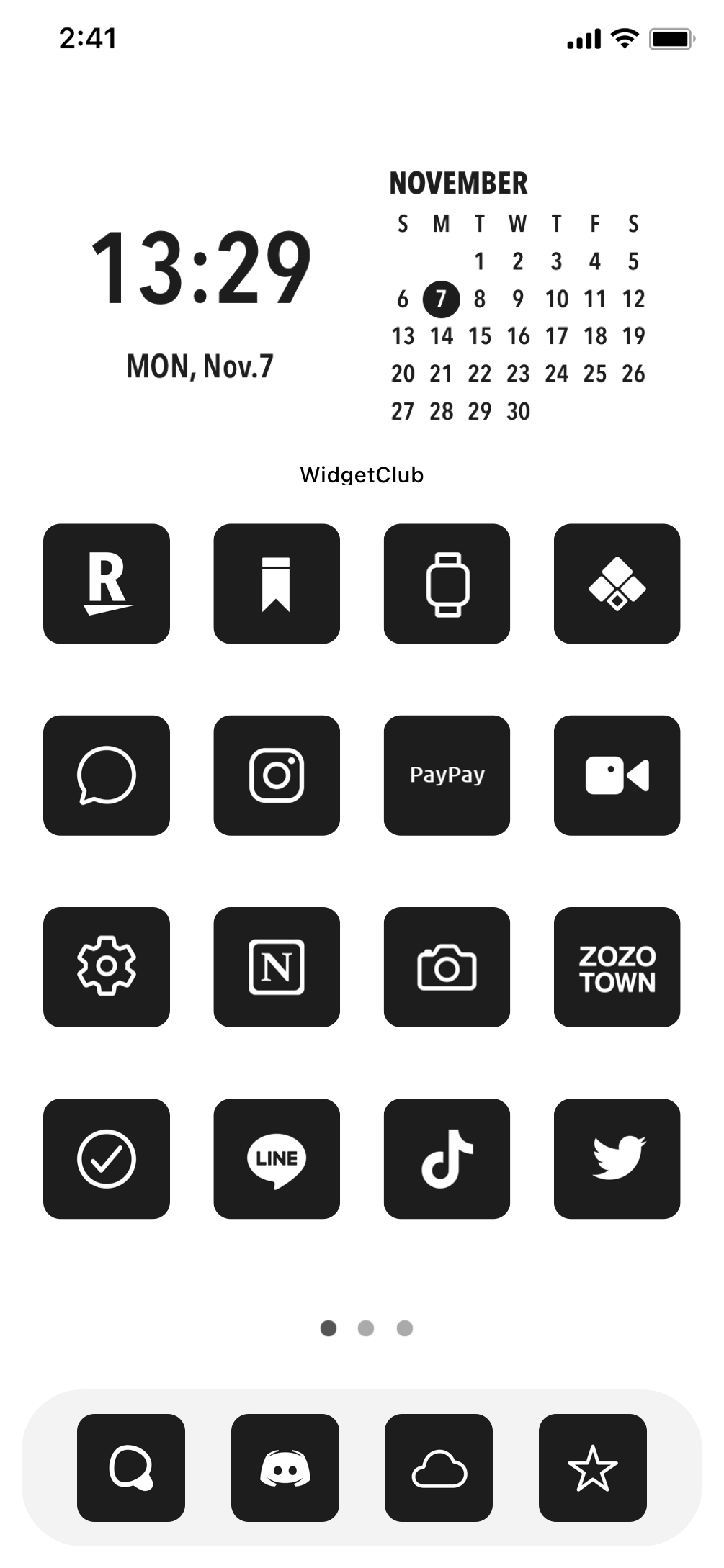The width and height of the screenshot is (724, 1568).
Task: Open the Watch app icon
Action: (x=447, y=584)
